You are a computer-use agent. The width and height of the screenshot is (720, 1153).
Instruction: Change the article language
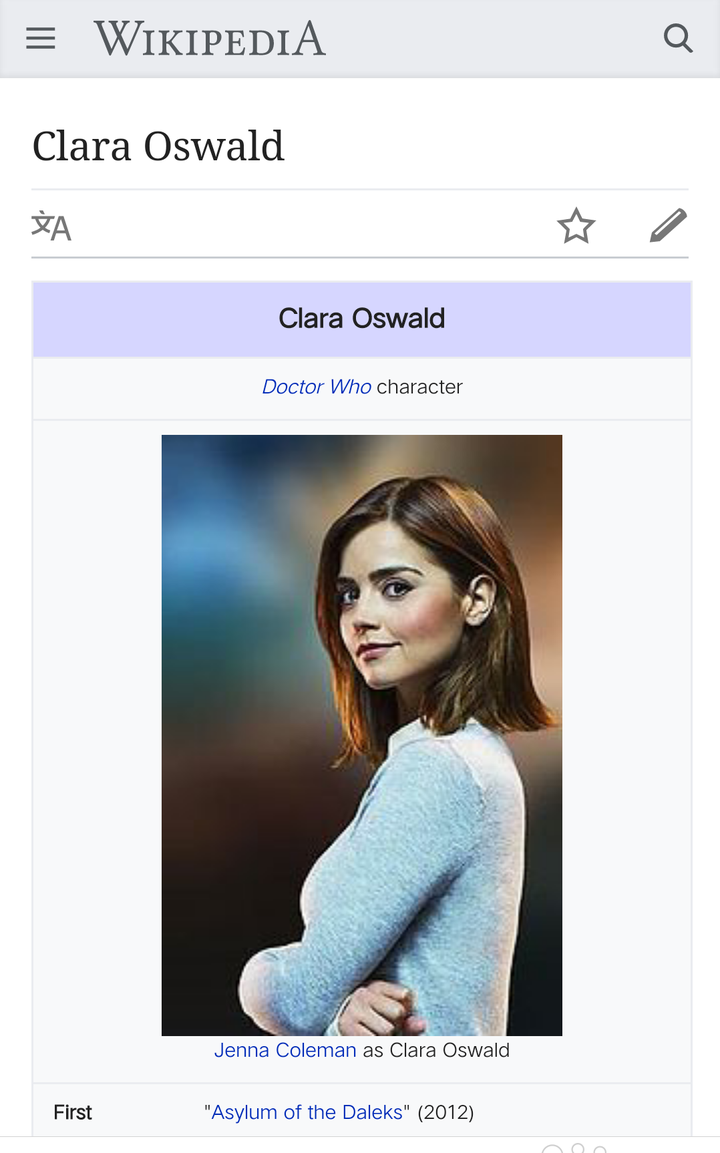pos(52,226)
